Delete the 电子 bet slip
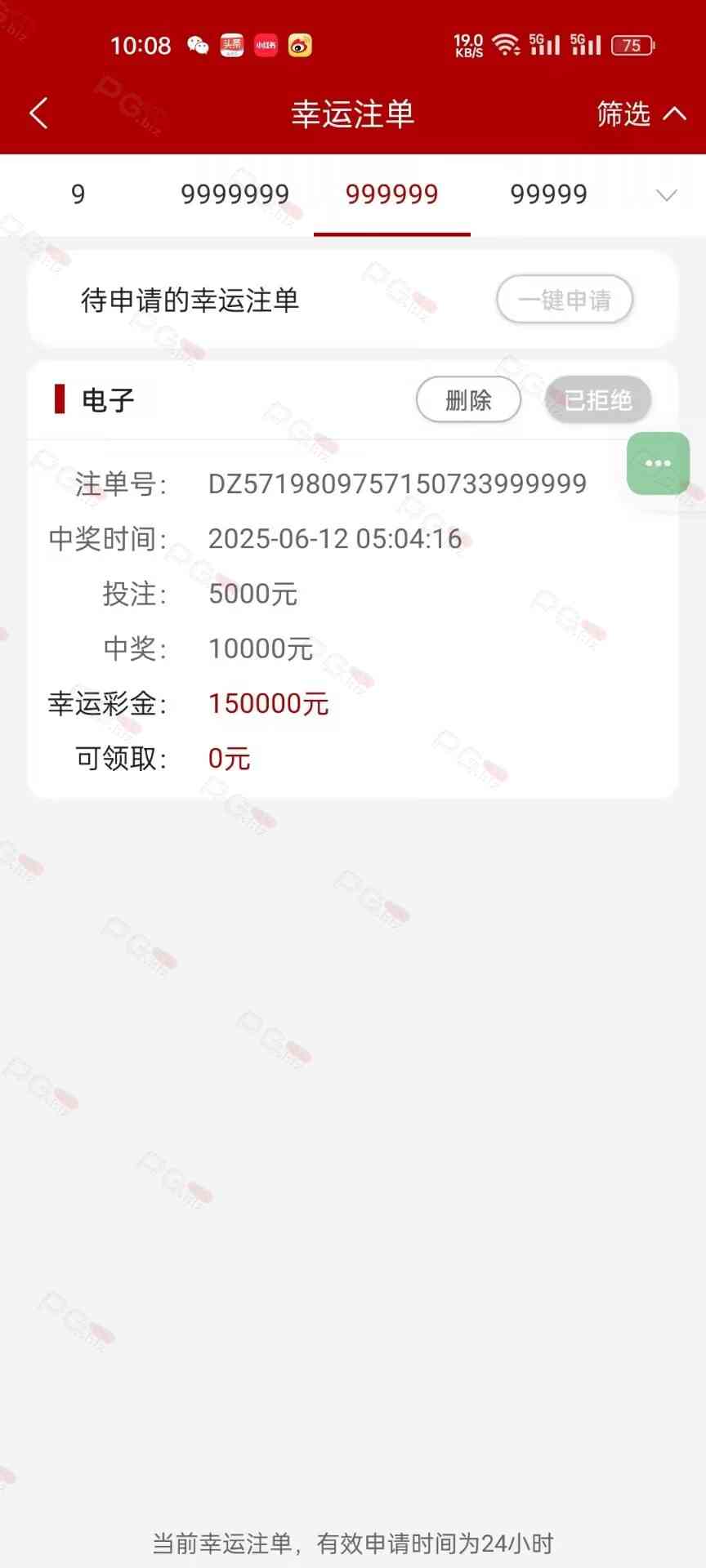Viewport: 706px width, 1568px height. point(468,400)
